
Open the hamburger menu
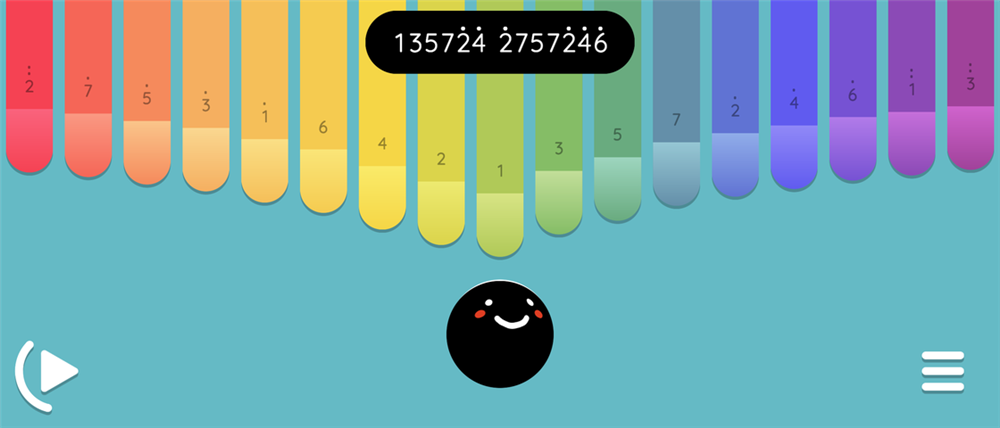pos(942,372)
